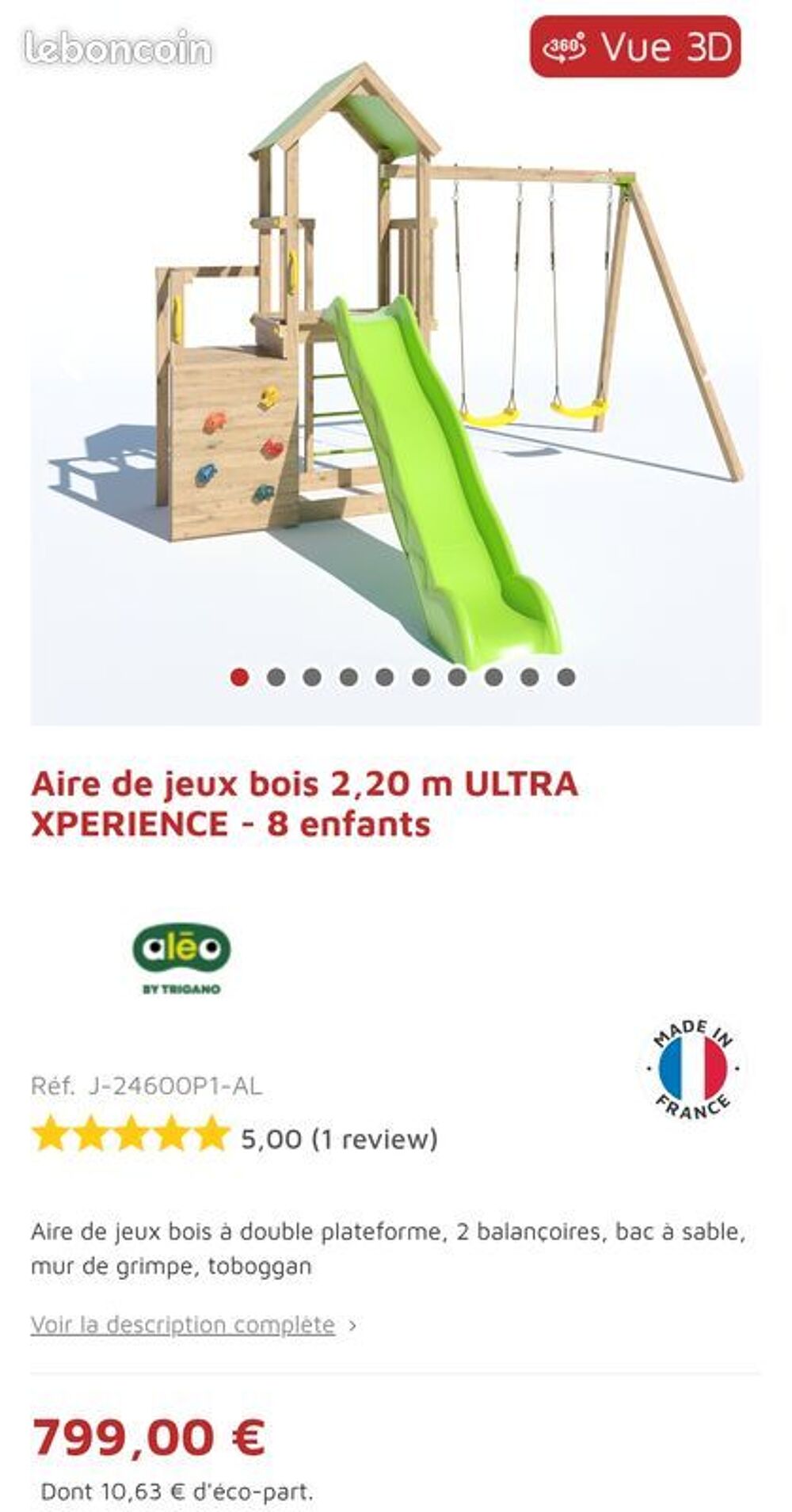Screen dimensions: 792x1512
Task: Select the active red carousel dot
Action: (x=238, y=677)
